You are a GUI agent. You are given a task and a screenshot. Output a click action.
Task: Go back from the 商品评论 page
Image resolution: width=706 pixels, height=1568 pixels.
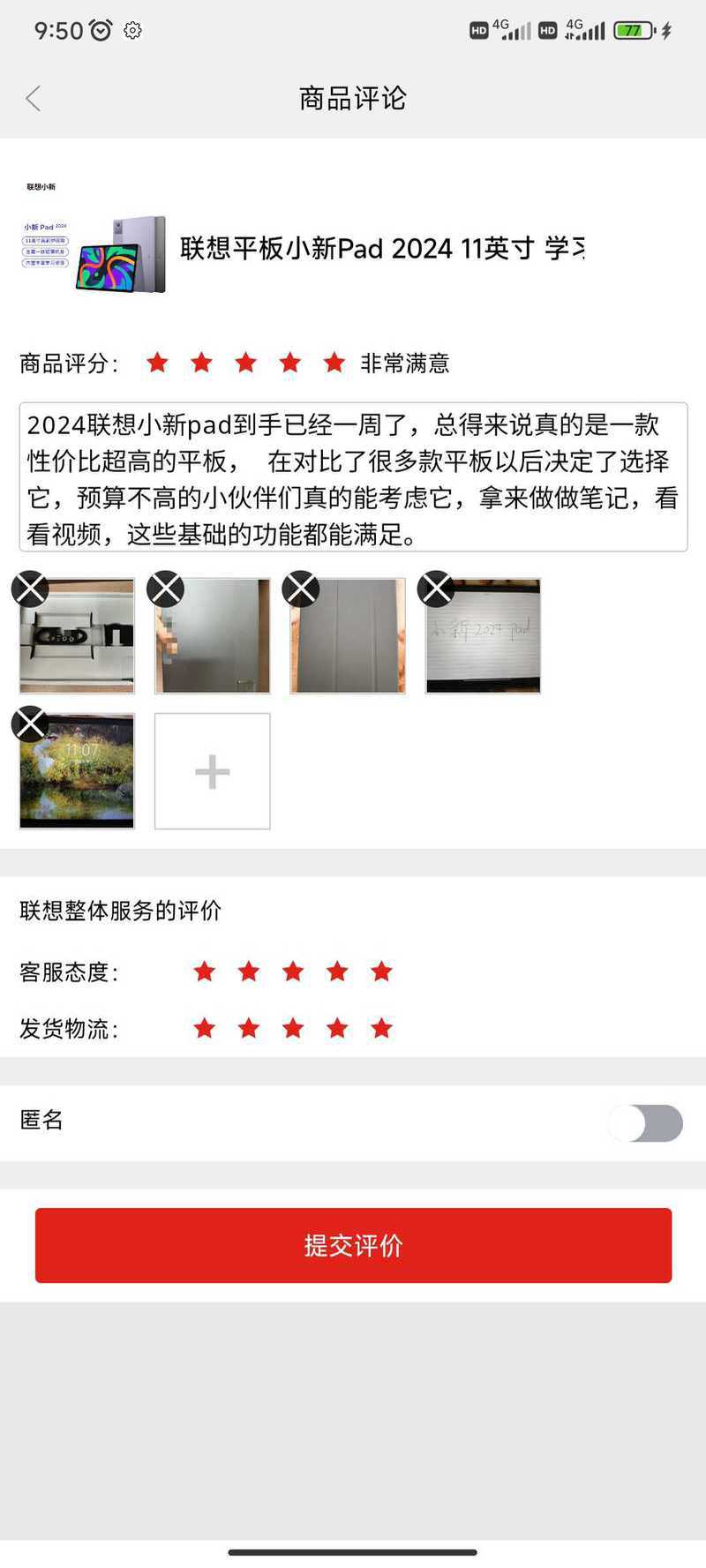point(34,98)
